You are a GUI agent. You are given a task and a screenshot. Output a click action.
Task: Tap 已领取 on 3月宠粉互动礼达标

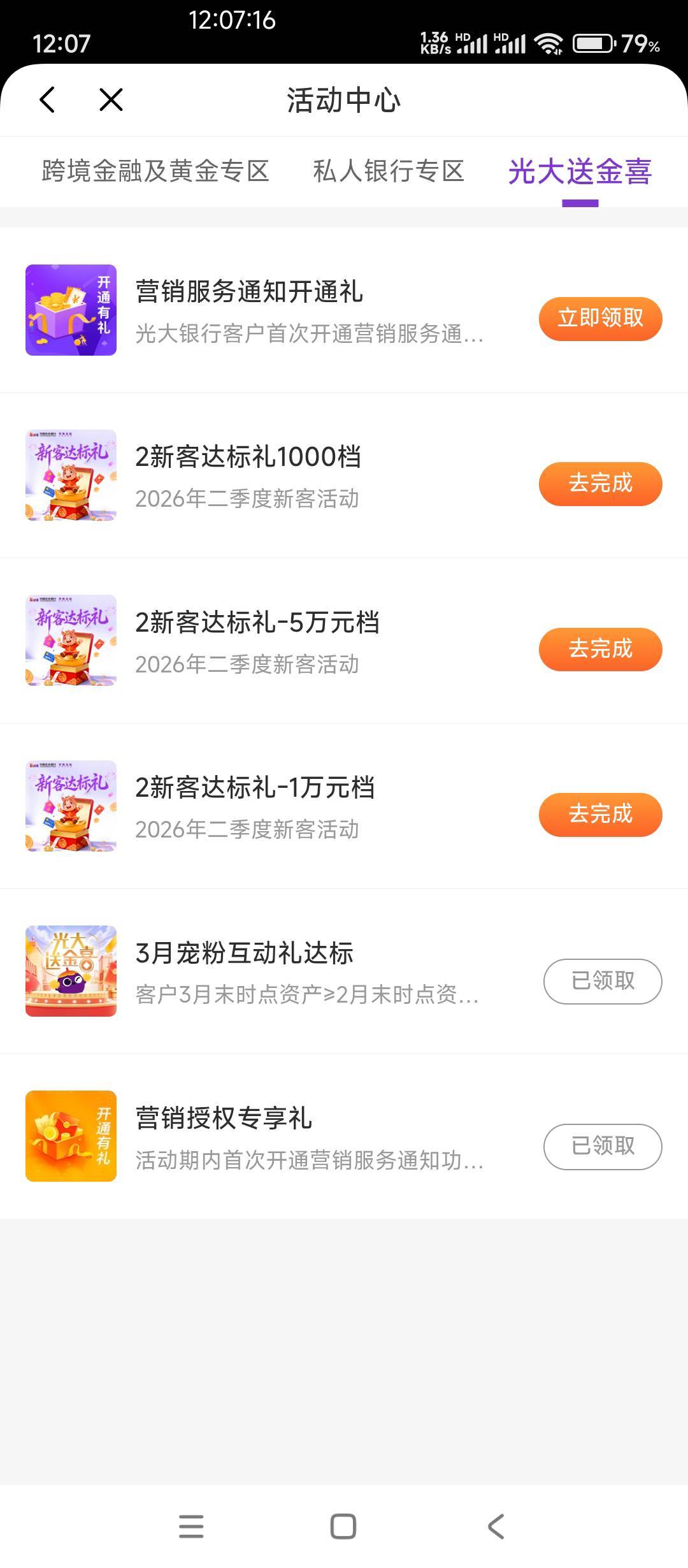point(602,980)
